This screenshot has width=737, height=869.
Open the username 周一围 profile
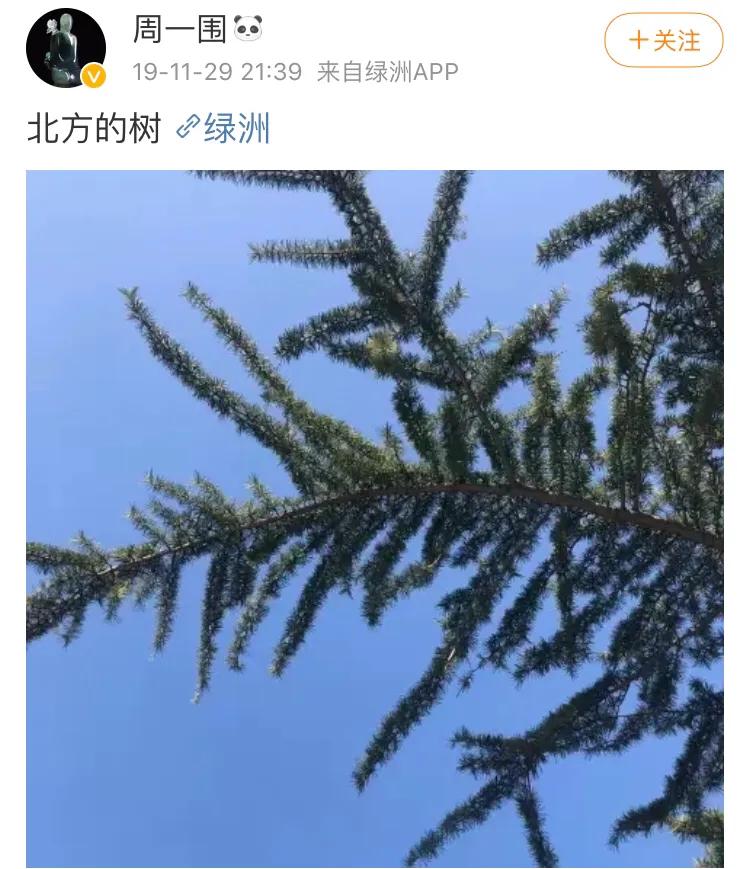(180, 30)
